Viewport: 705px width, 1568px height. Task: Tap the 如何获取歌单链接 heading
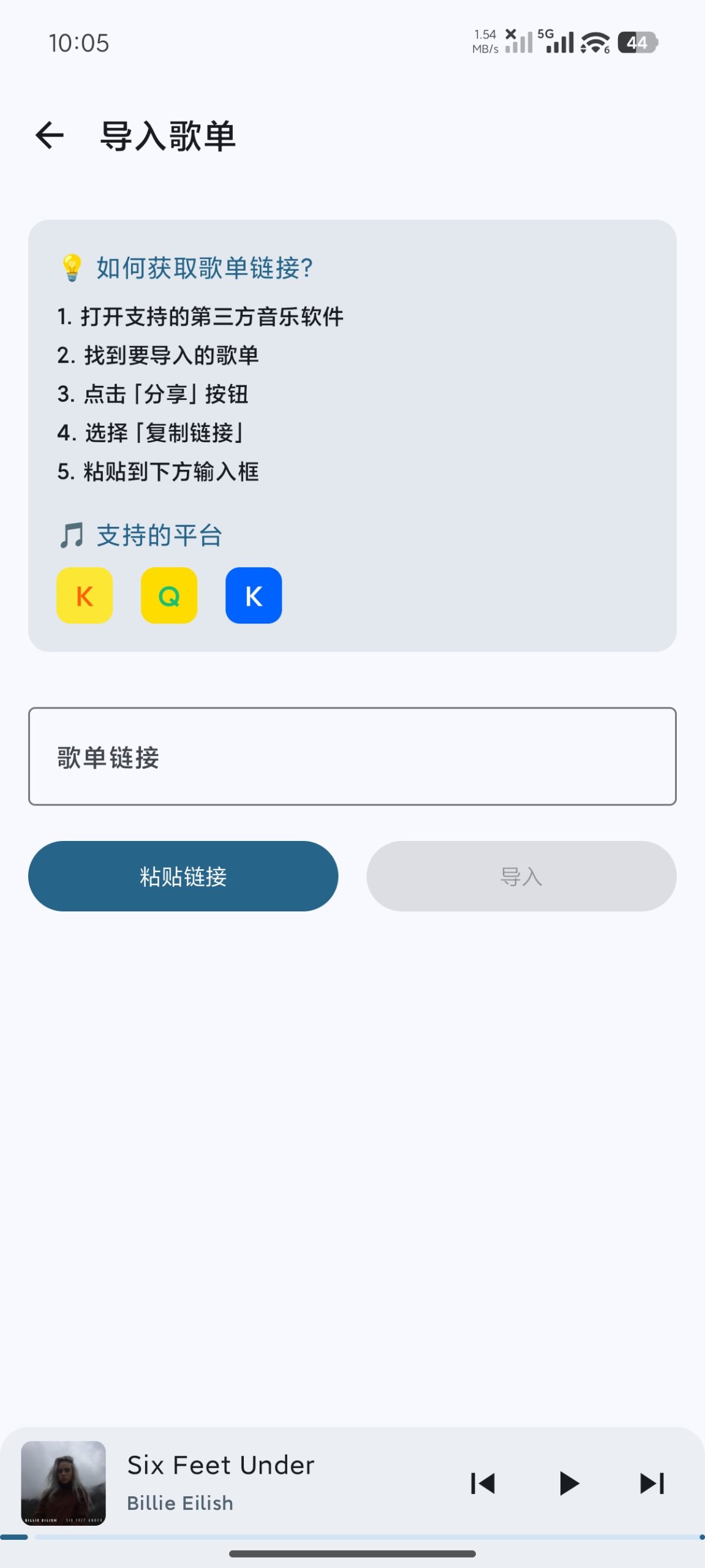pos(204,268)
